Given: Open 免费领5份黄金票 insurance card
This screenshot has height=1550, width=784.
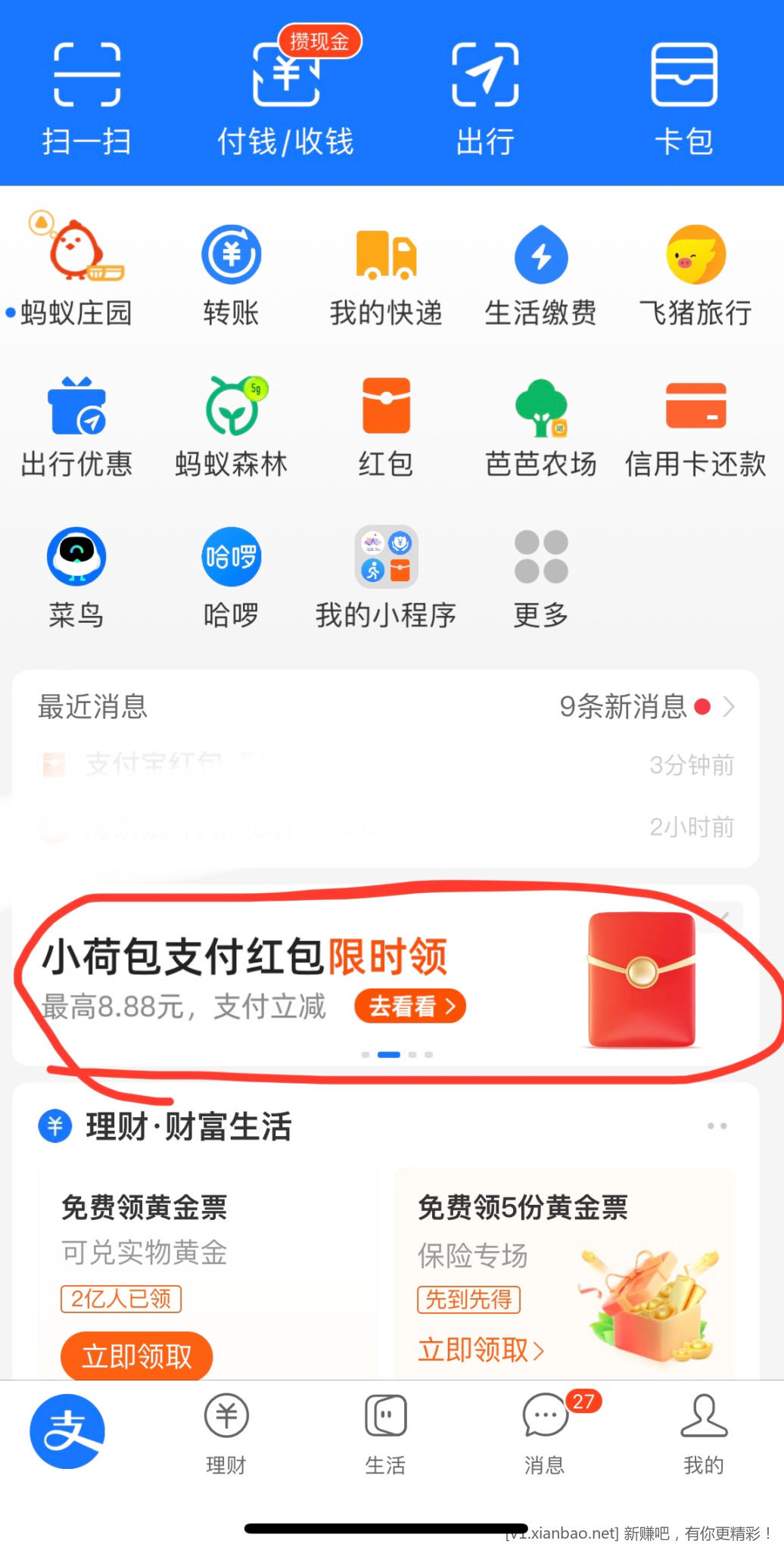Looking at the screenshot, I should pos(564,1271).
